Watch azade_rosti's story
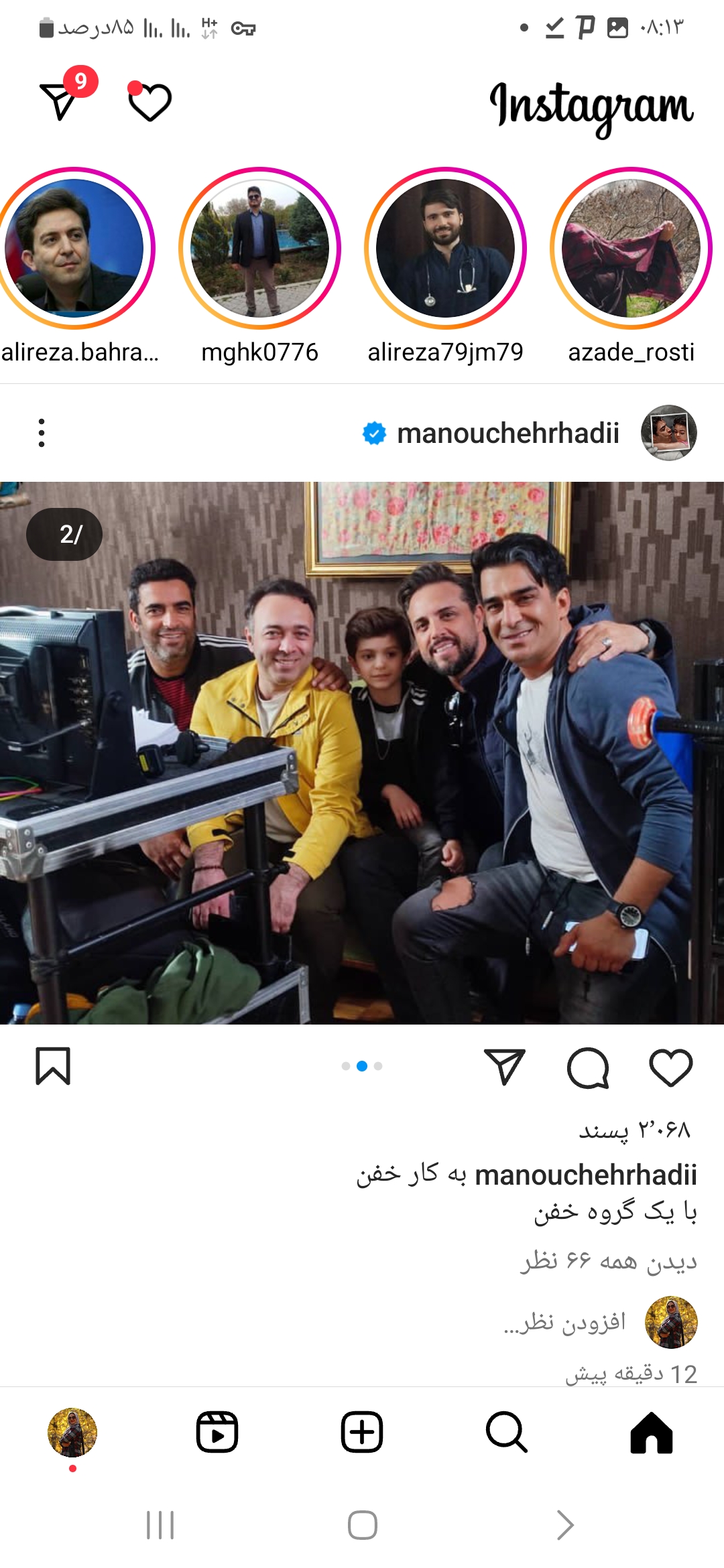 point(631,248)
